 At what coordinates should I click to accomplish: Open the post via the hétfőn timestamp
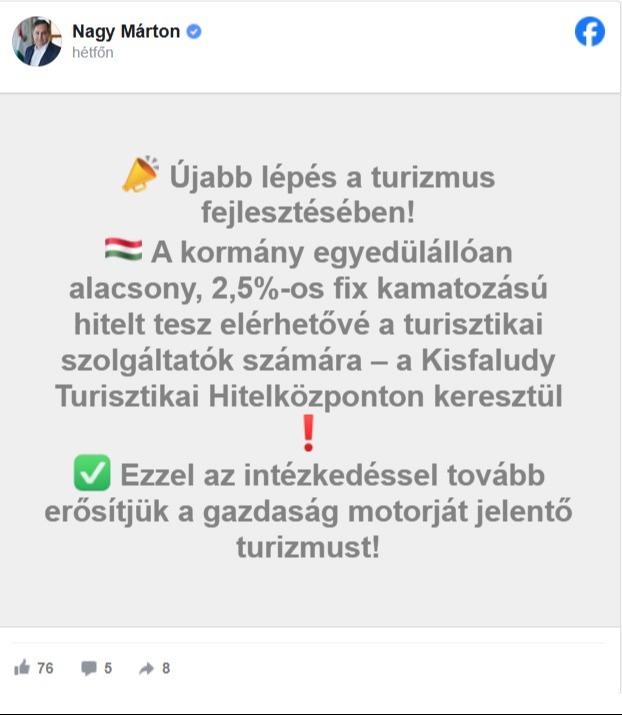pyautogui.click(x=92, y=52)
